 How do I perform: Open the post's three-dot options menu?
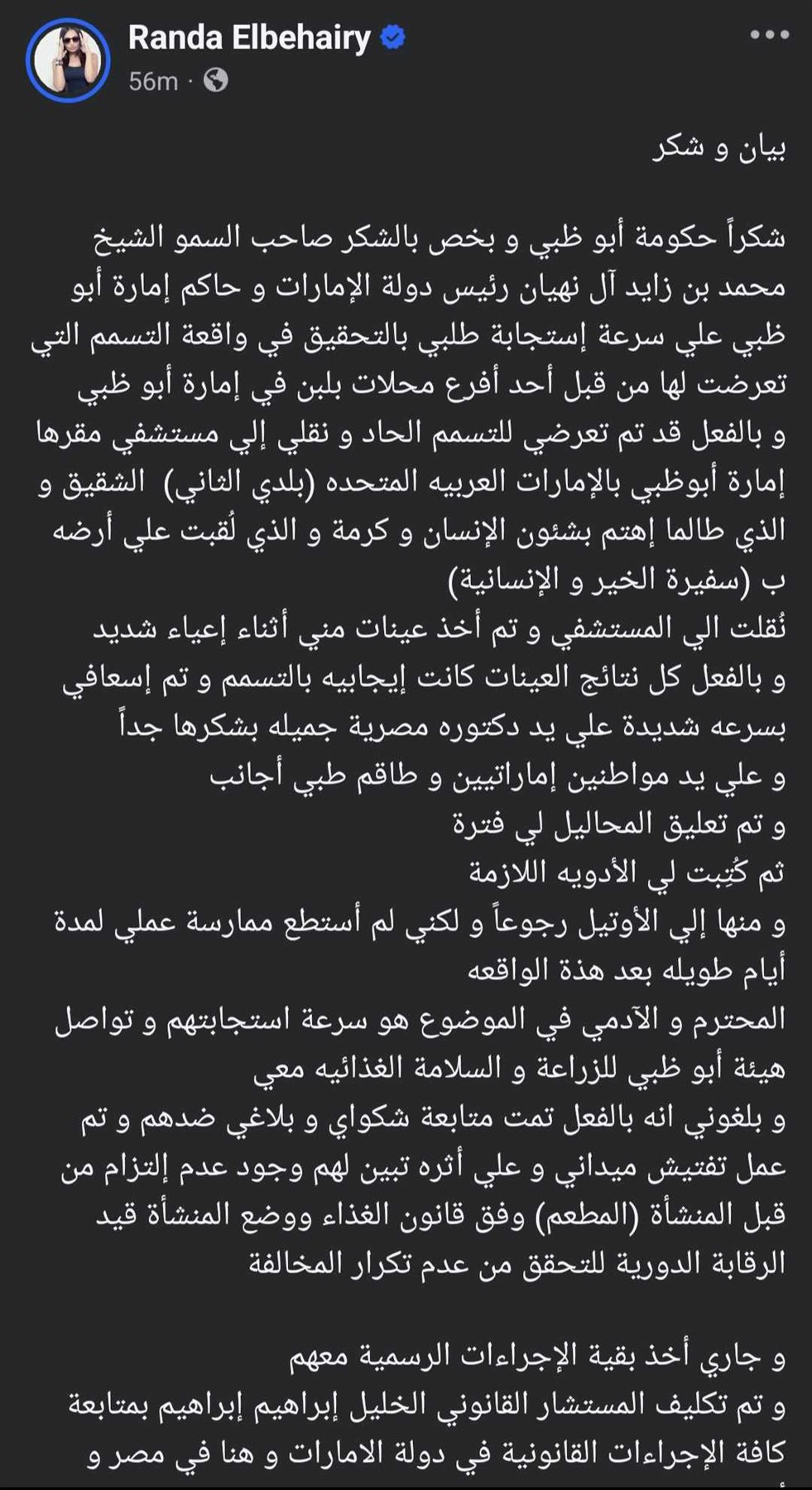coord(769,36)
